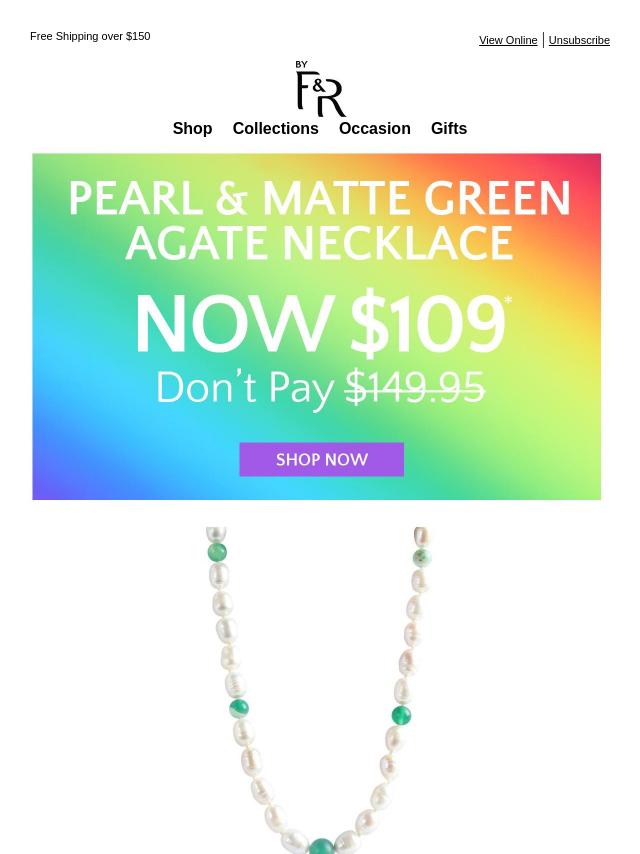Tap the Unsubscribe link
640x854 pixels.
point(579,40)
